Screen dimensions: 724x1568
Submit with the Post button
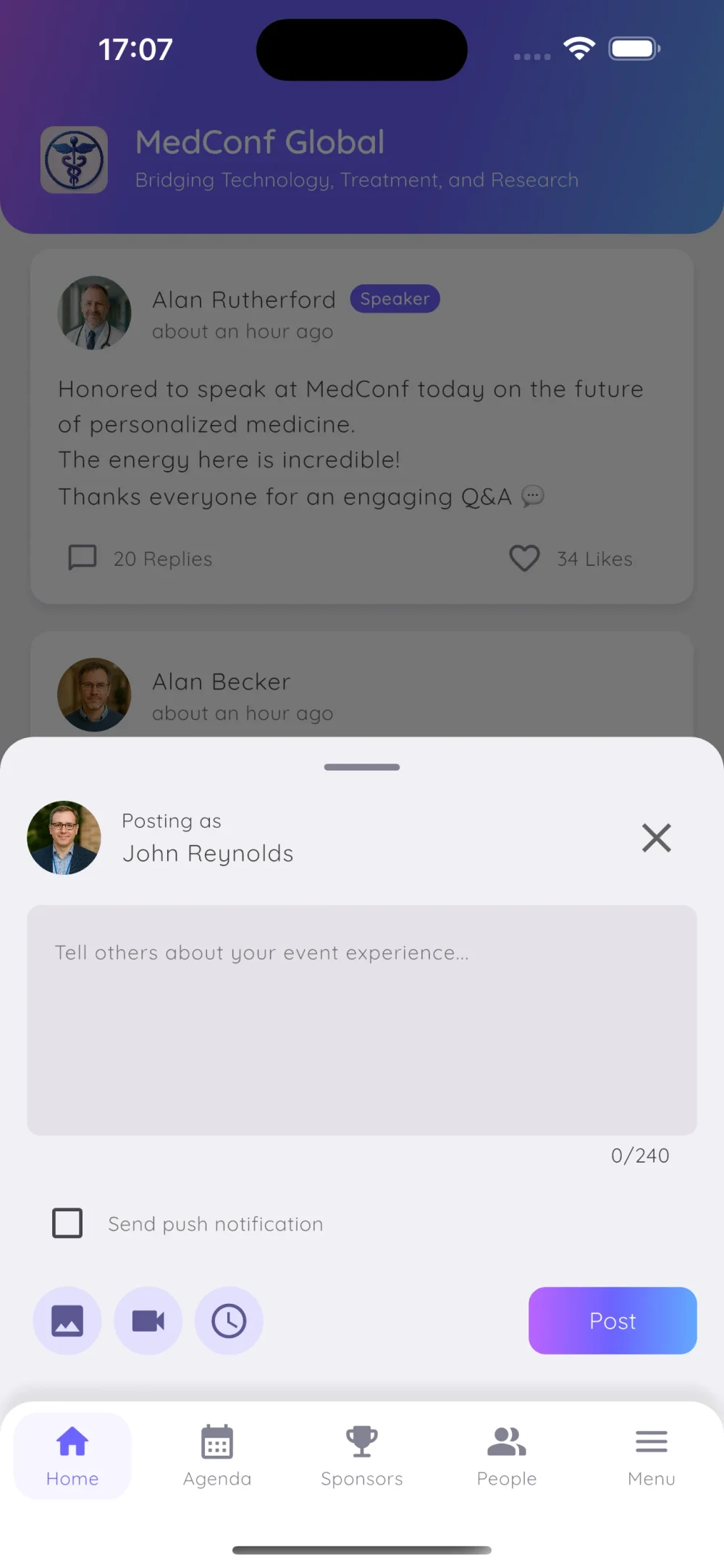613,1321
